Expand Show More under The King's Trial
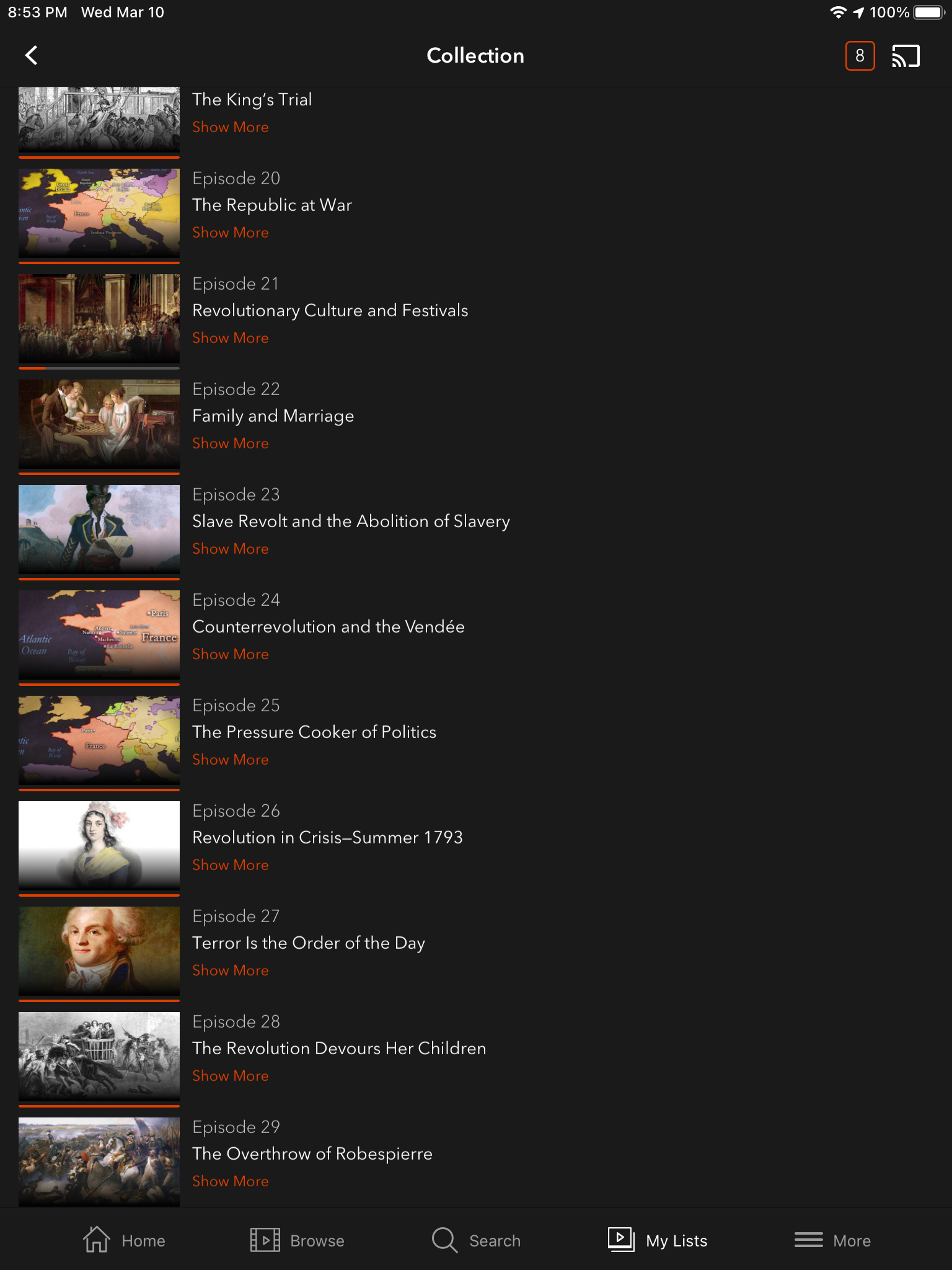The image size is (952, 1270). [x=231, y=127]
